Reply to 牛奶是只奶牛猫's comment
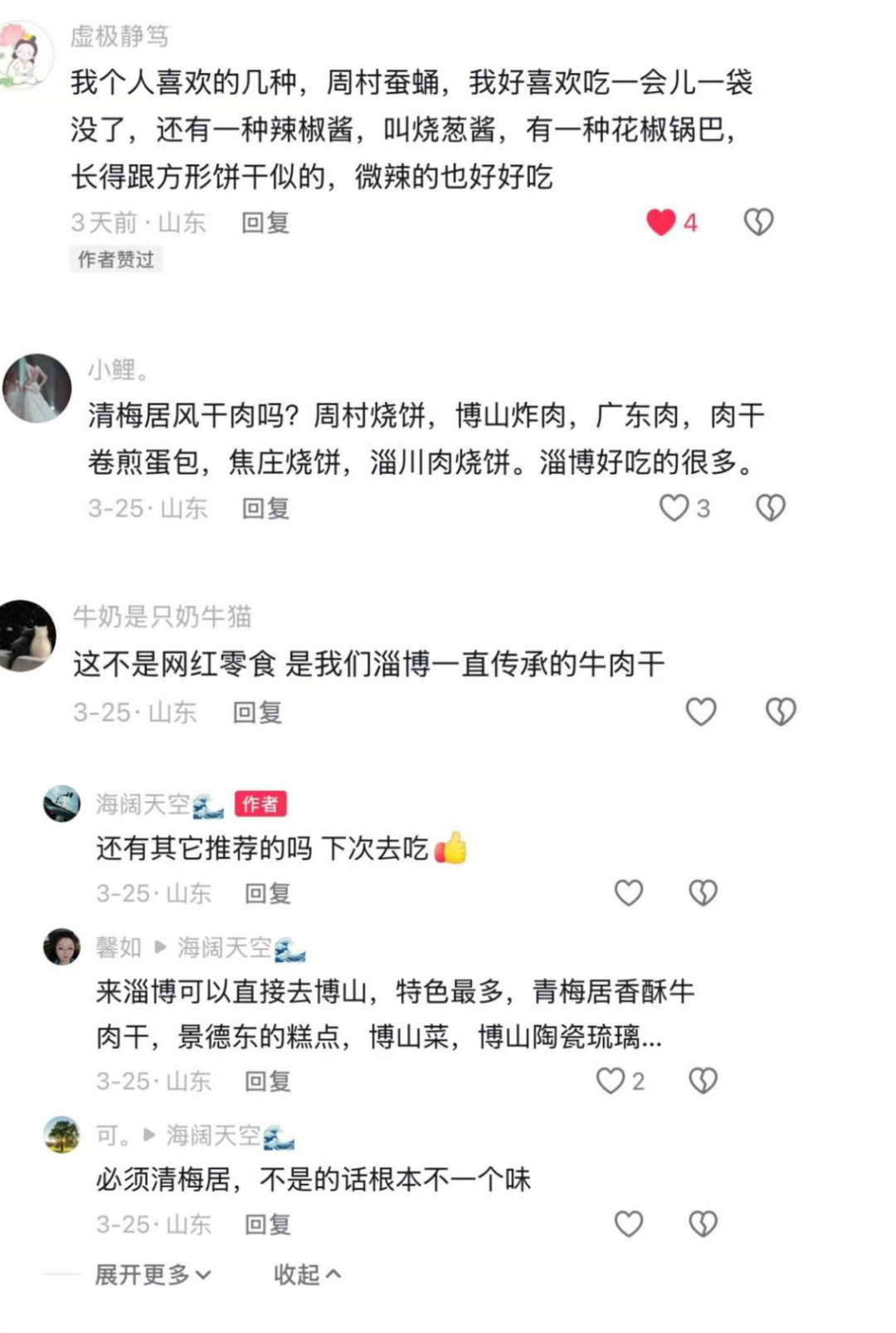Screen dimensions: 896x1333 point(257,712)
